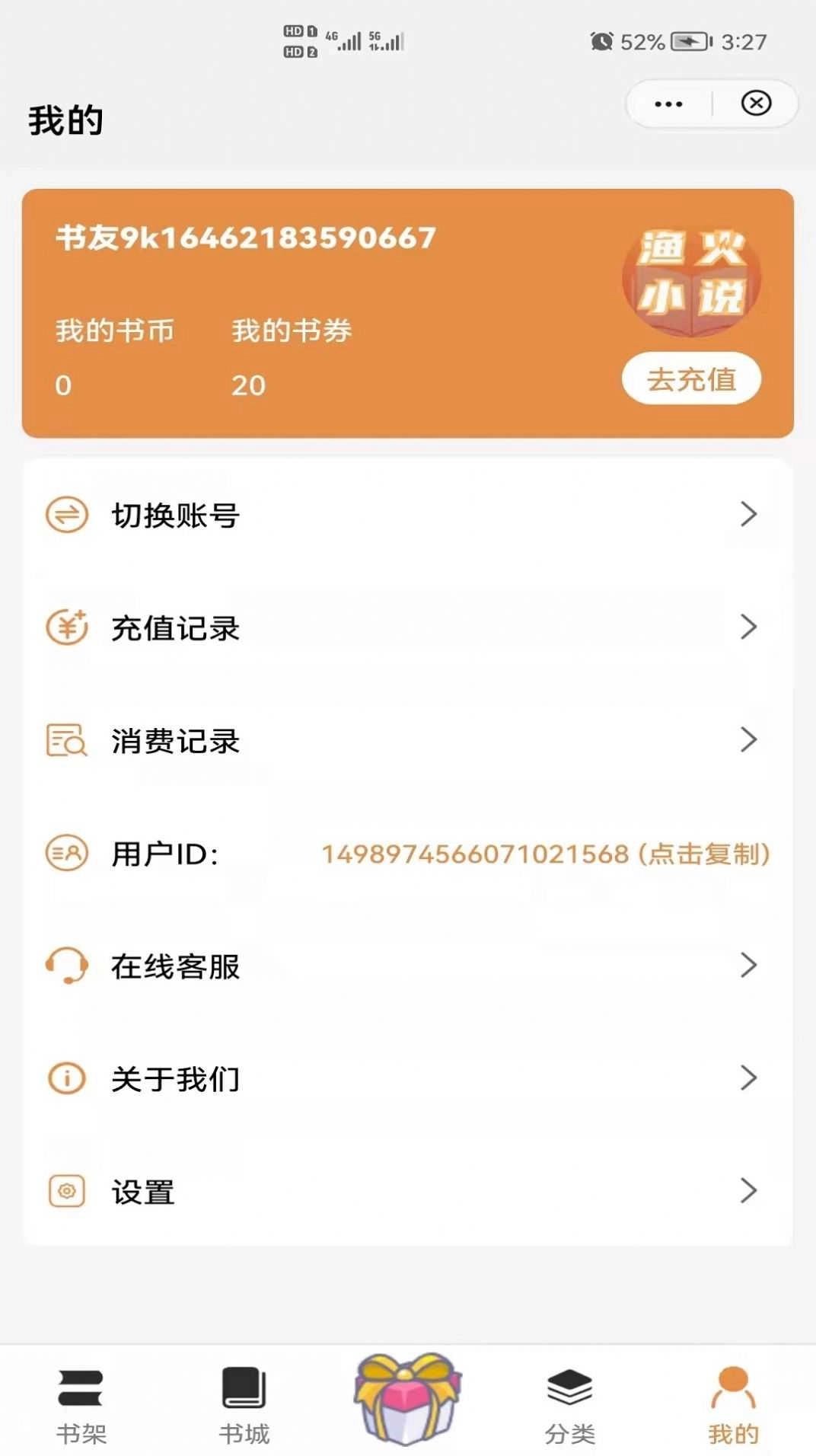Tap the username 书友9k16462183590667
The height and width of the screenshot is (1456, 816).
click(x=244, y=238)
